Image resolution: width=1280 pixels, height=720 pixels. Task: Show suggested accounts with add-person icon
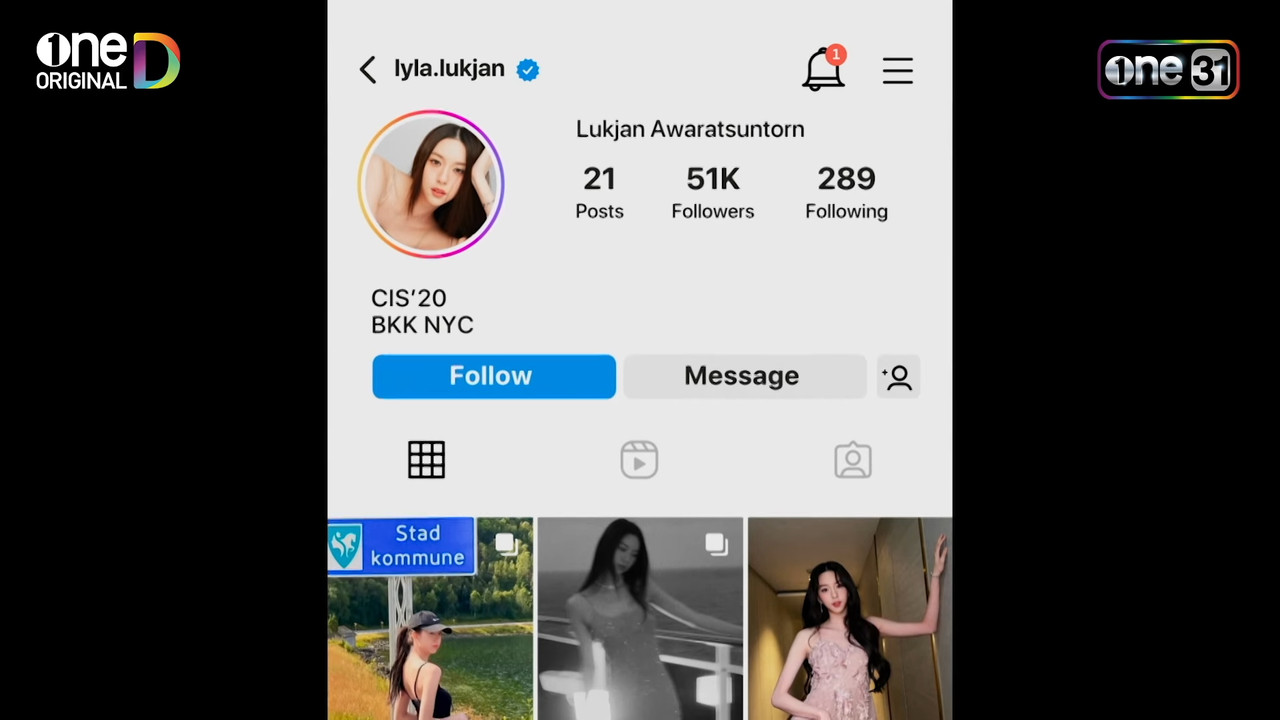coord(898,377)
